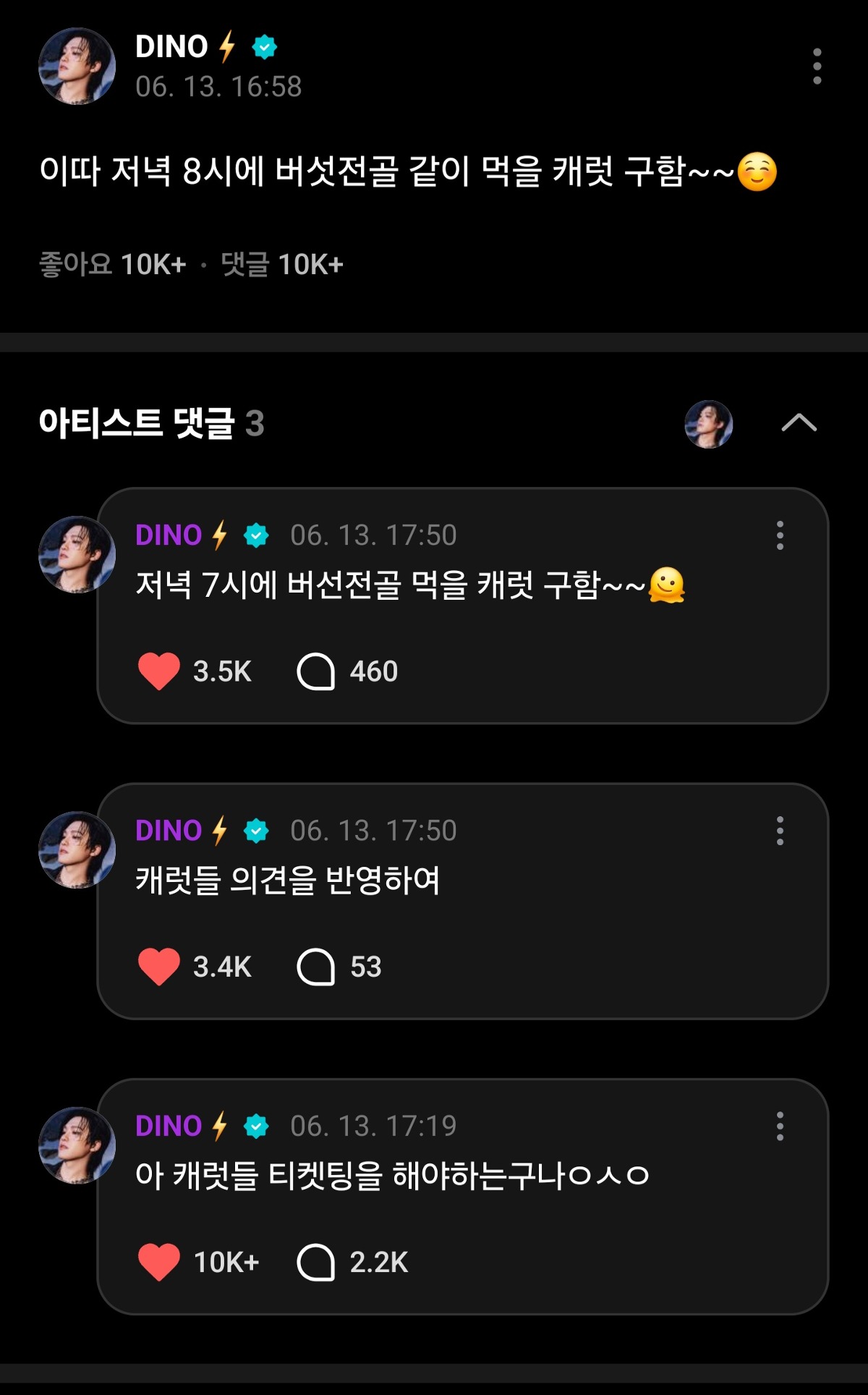View the 53 replies on 캐럿들 의견을 반영하여
868x1395 pixels.
point(316,966)
